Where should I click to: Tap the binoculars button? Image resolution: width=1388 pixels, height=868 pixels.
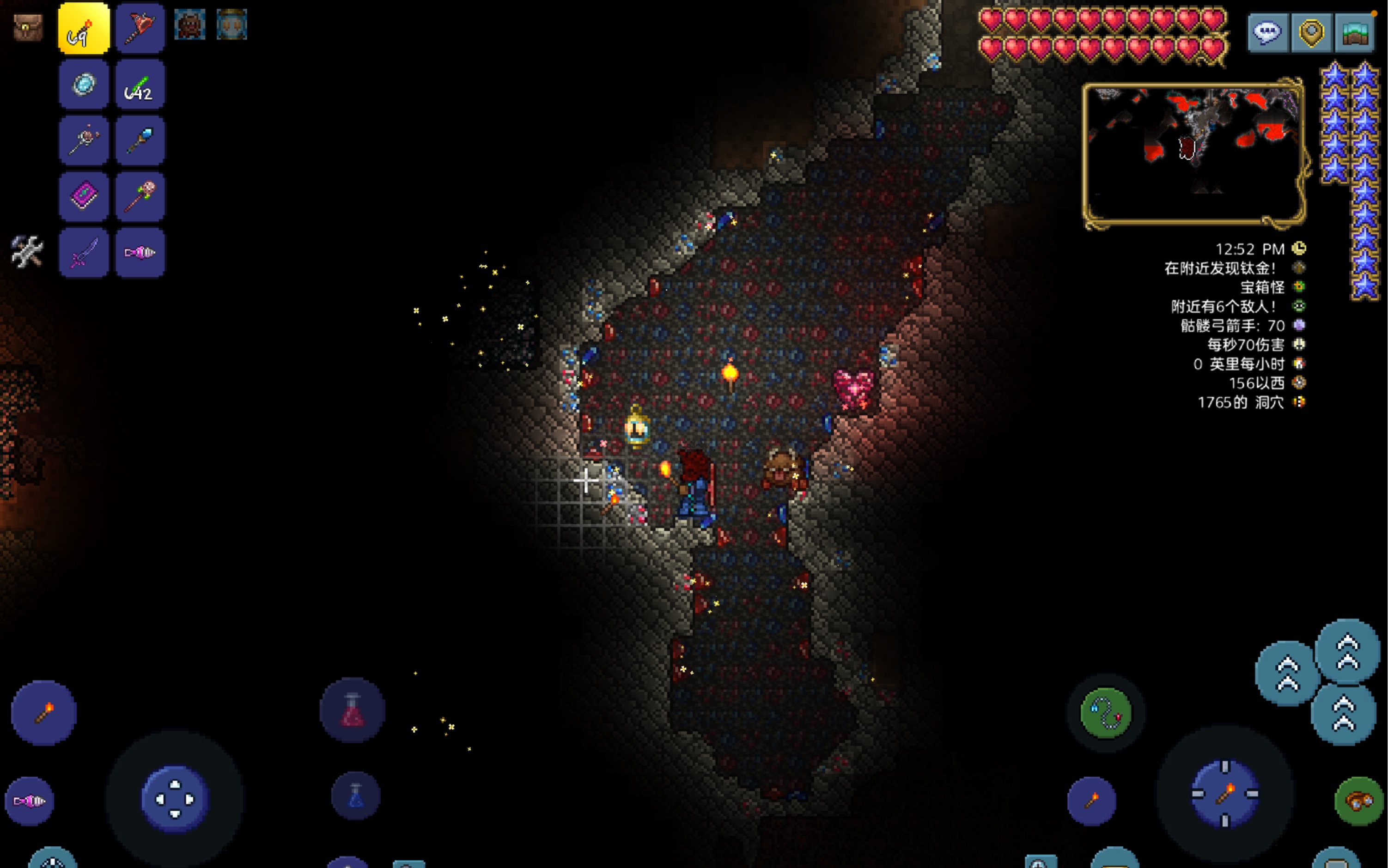1359,801
